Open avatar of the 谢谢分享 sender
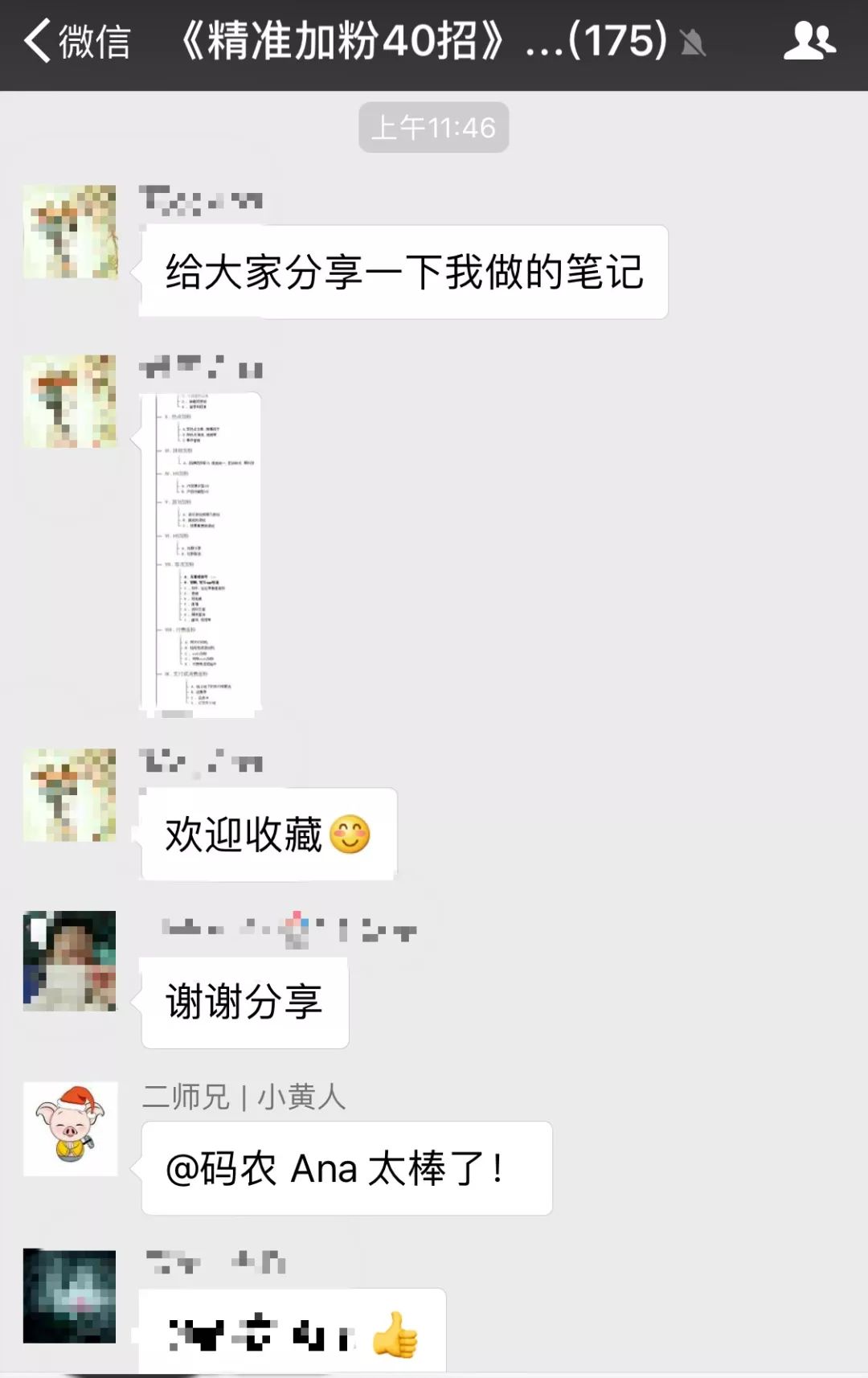Screen dimensions: 868x1378 [x=70, y=961]
